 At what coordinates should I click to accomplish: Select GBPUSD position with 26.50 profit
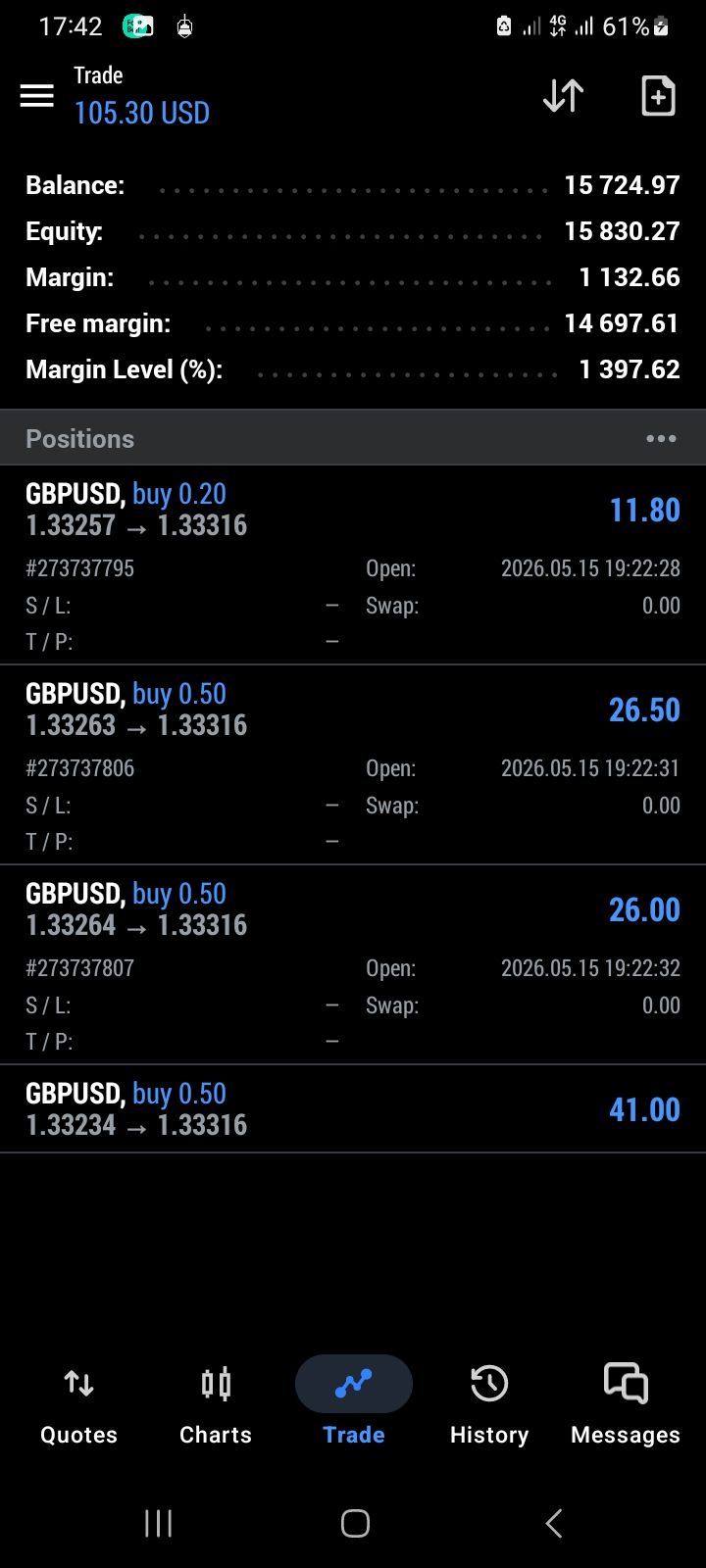(353, 765)
